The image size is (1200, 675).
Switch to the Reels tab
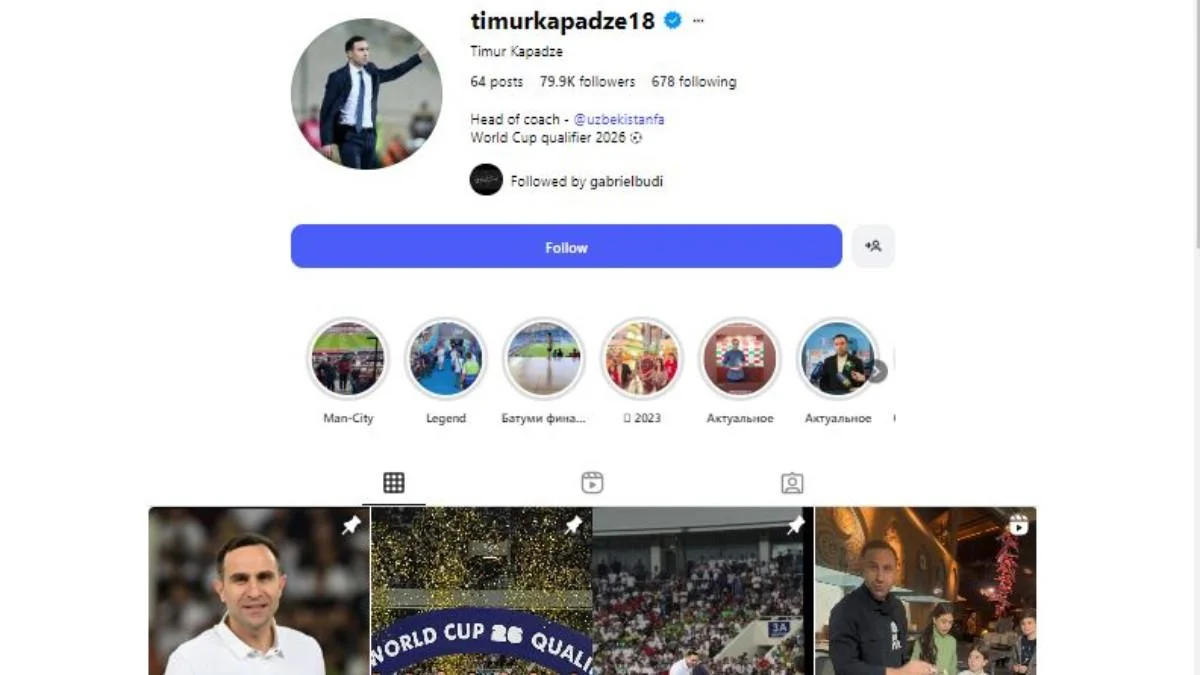coord(592,483)
